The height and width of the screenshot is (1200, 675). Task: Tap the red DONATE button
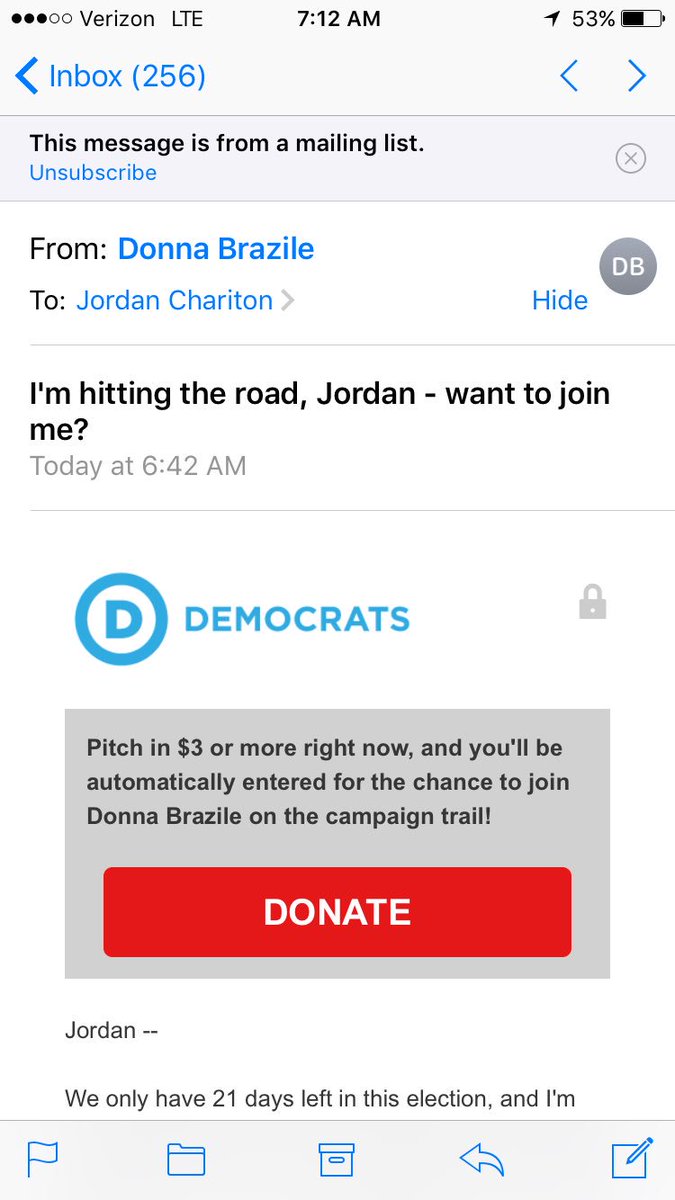337,912
